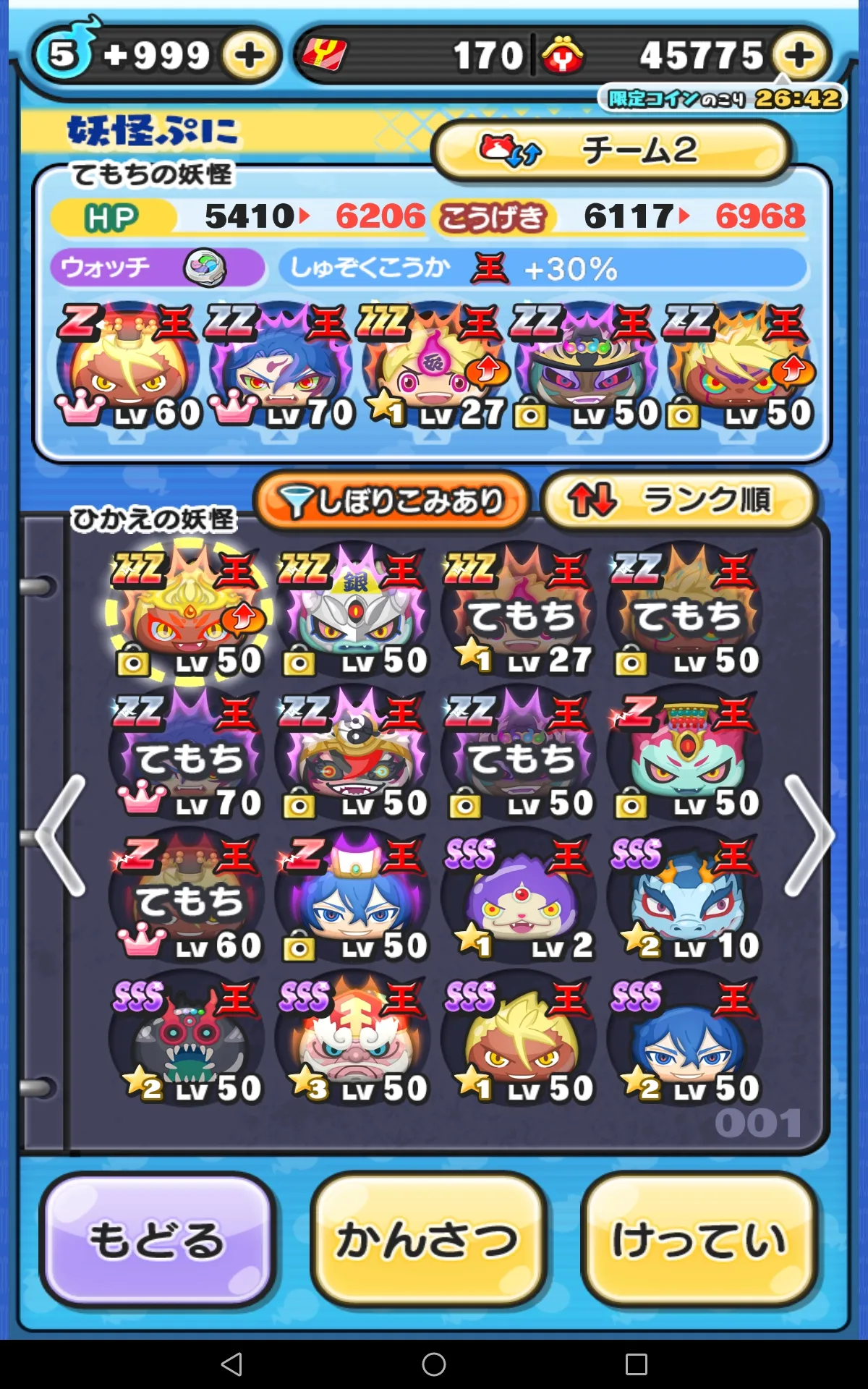Pick the SSS Lv 10 blue dragon yokai
Viewport: 868px width, 1389px height.
point(686,897)
